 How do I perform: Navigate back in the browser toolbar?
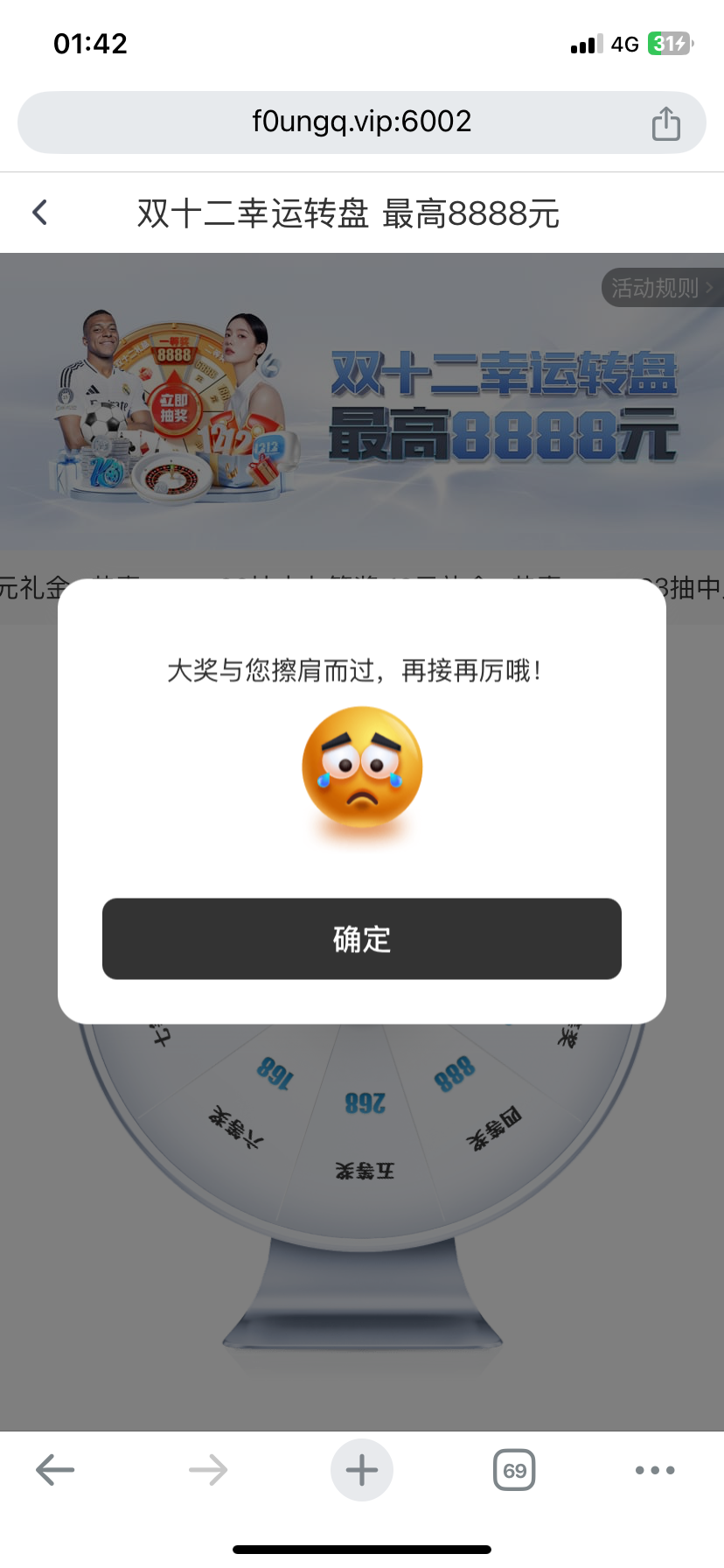pyautogui.click(x=55, y=1470)
